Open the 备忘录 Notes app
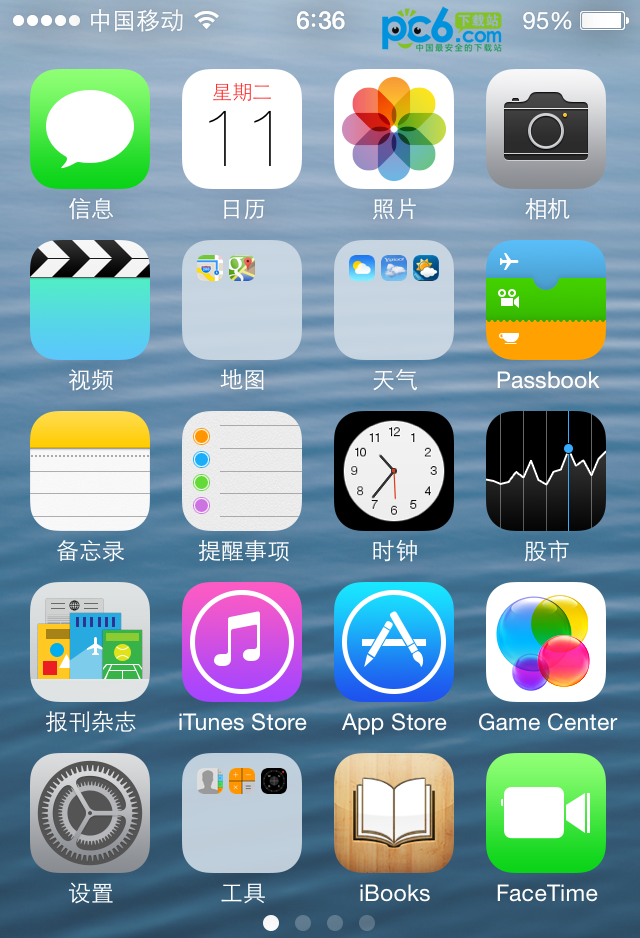 pyautogui.click(x=90, y=471)
